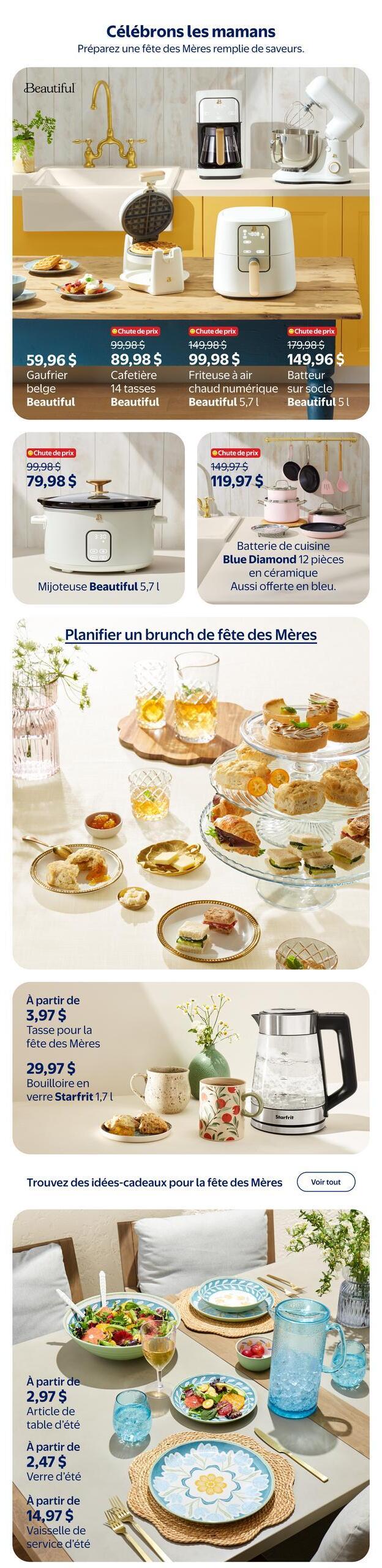Open the Mijoteuse Beautiful 5,7 l card
The height and width of the screenshot is (1568, 382).
(x=99, y=518)
